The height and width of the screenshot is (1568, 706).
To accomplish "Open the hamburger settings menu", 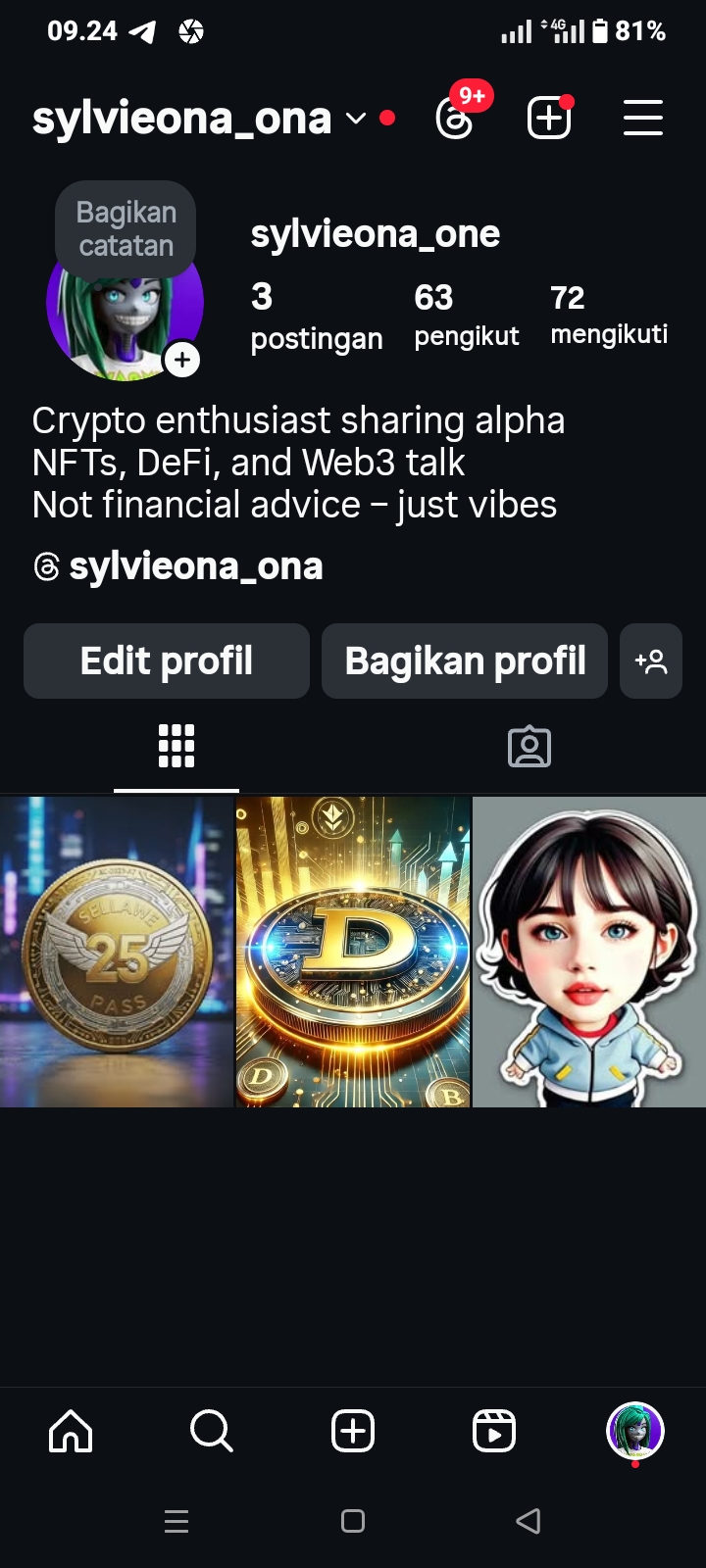I will 643,119.
